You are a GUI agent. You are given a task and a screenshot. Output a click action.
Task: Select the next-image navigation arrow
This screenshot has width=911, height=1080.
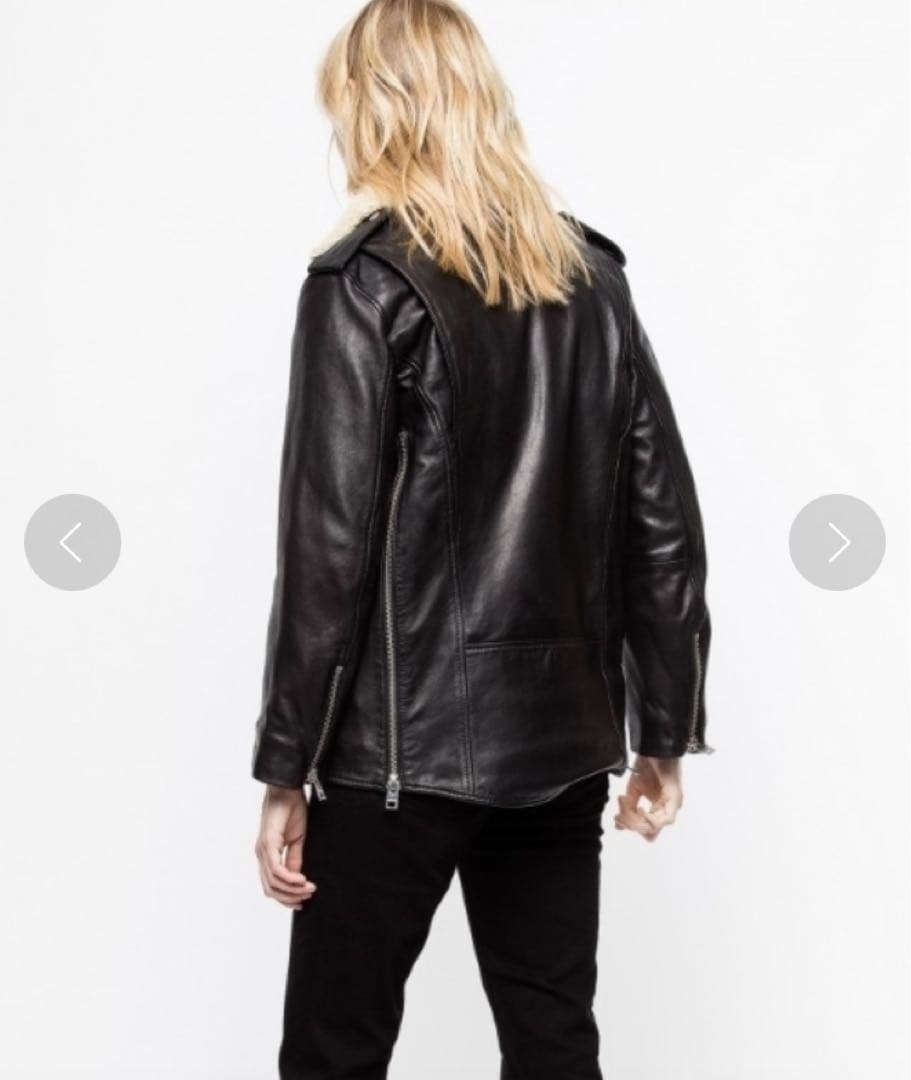point(837,541)
